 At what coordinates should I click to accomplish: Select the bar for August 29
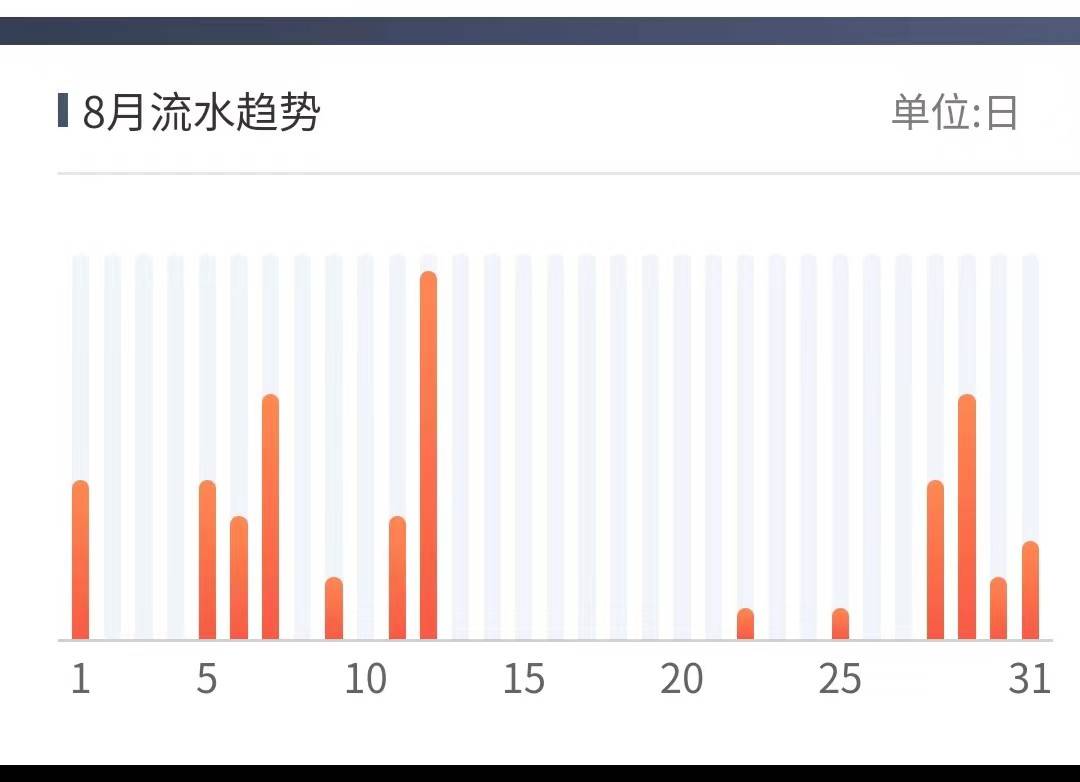tap(966, 517)
